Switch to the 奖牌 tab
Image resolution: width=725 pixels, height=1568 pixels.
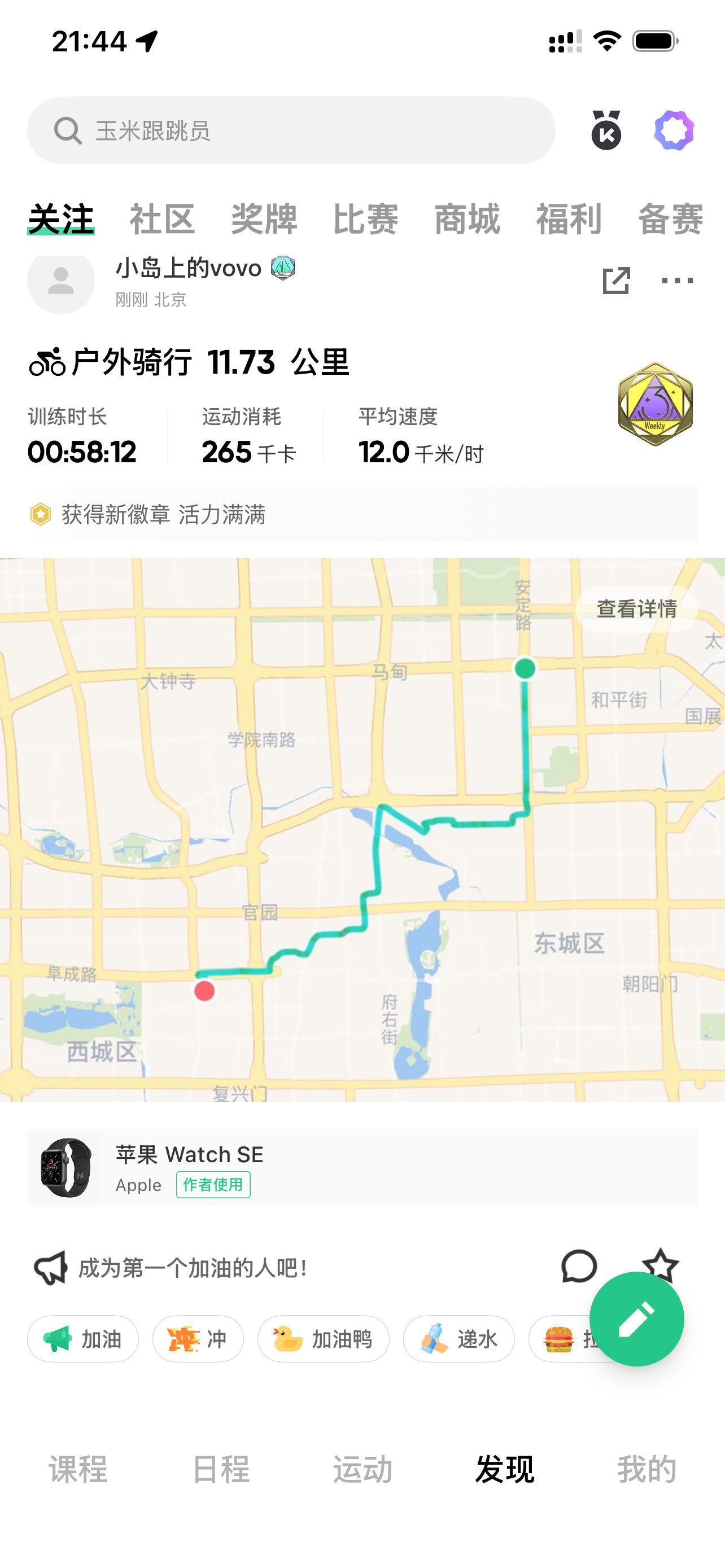coord(264,218)
